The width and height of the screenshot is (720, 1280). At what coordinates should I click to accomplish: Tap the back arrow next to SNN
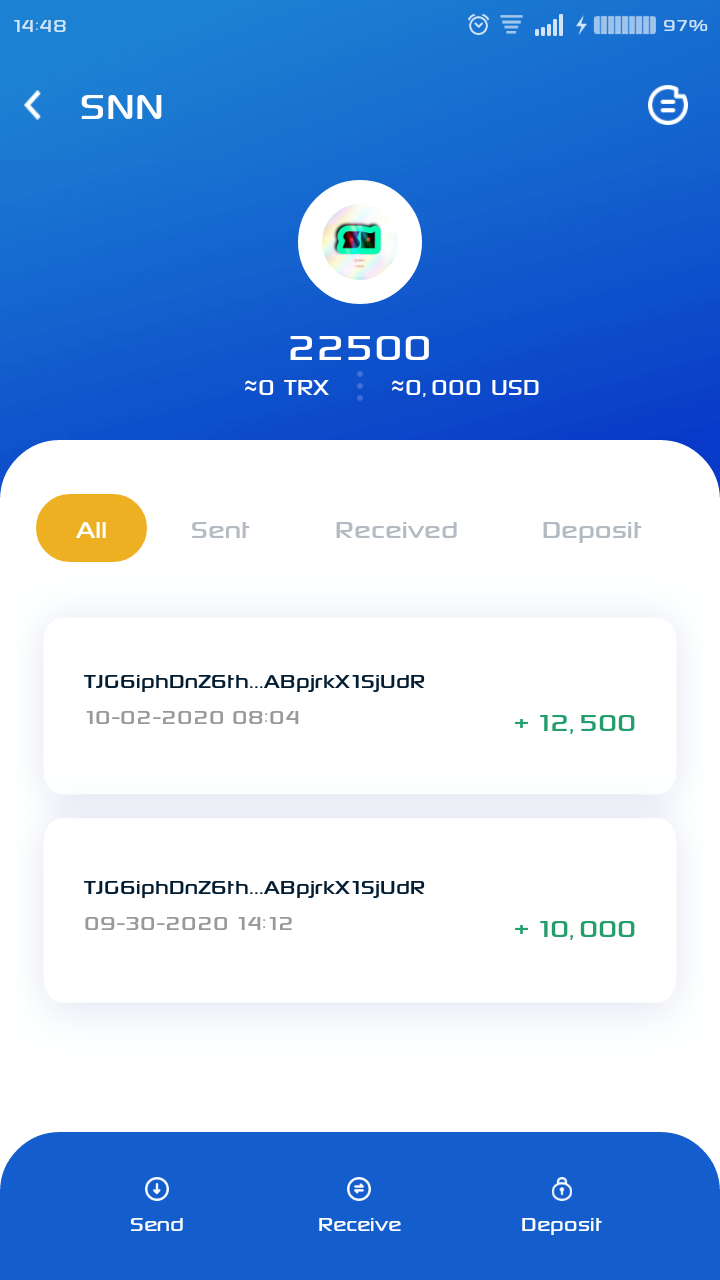32,105
